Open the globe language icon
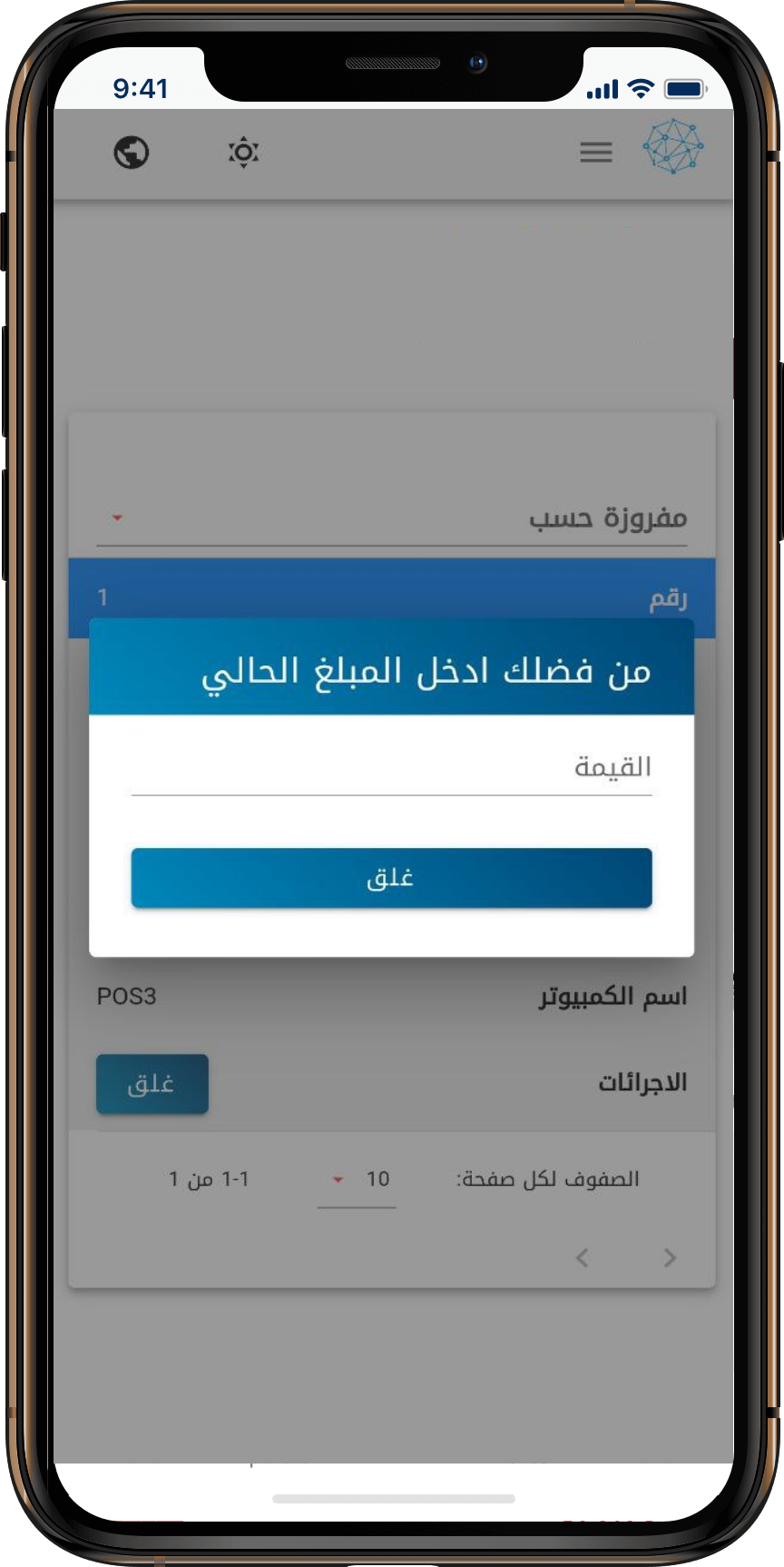Viewport: 784px width, 1567px height. [x=132, y=153]
